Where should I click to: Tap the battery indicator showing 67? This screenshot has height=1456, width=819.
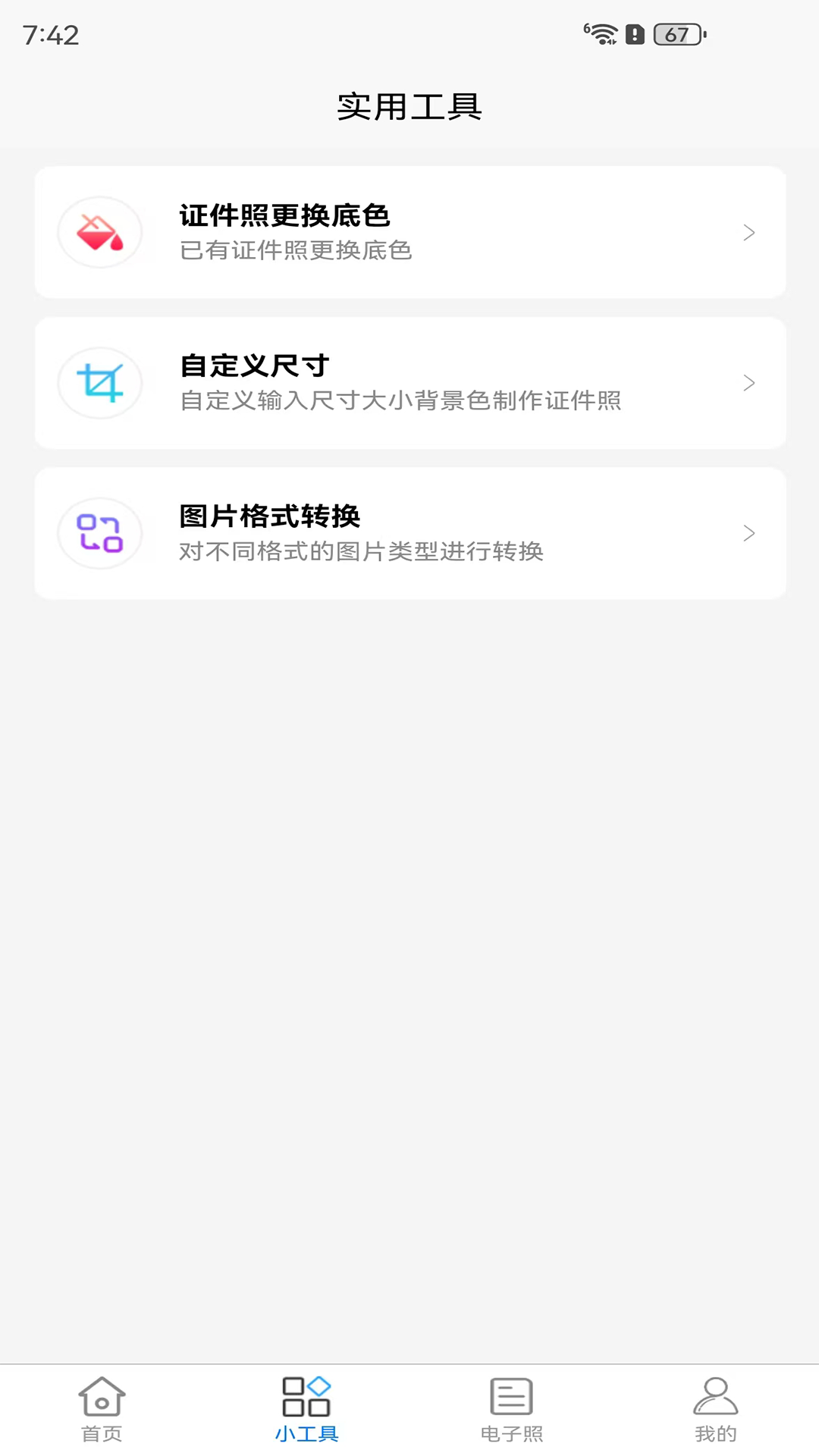(676, 34)
